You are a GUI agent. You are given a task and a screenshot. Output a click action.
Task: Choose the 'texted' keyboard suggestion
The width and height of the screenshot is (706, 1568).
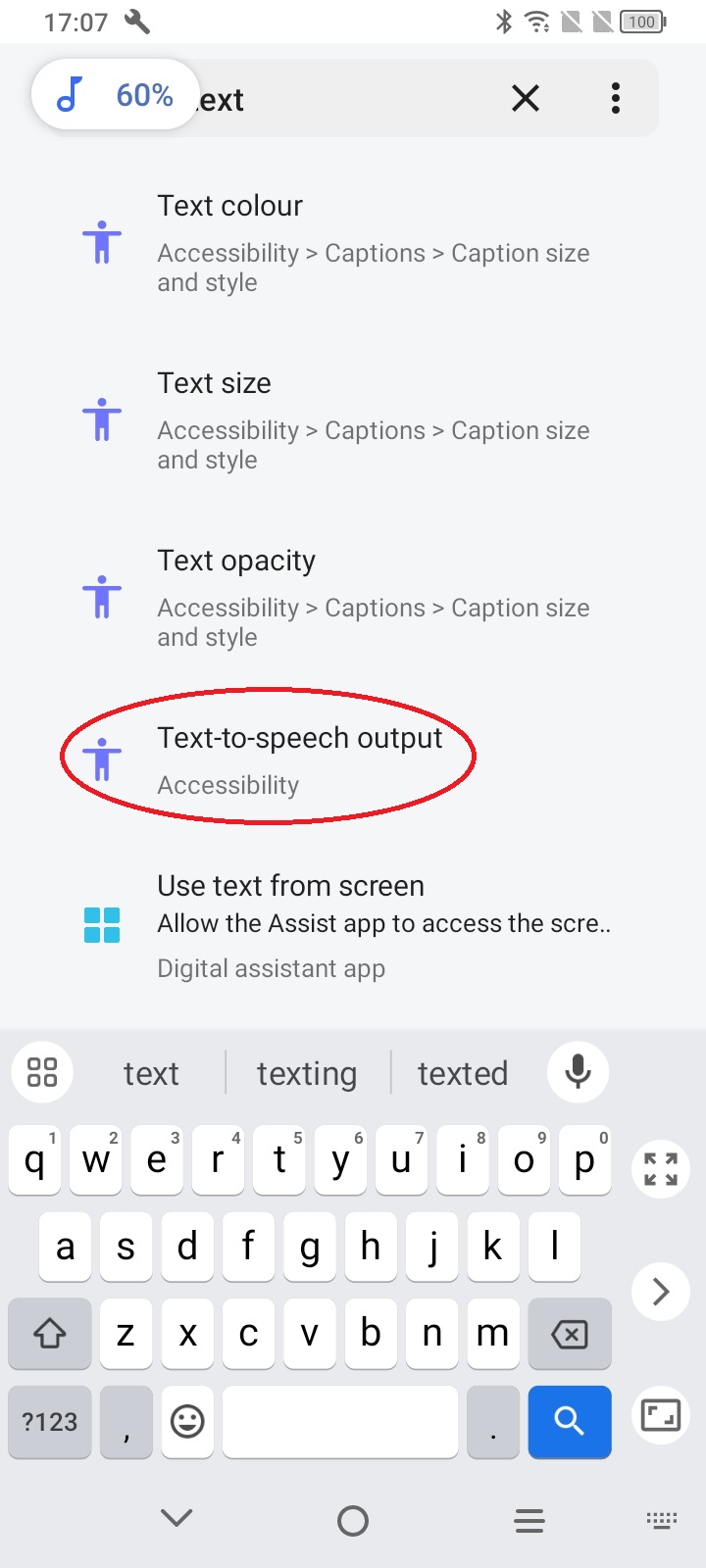coord(462,1073)
